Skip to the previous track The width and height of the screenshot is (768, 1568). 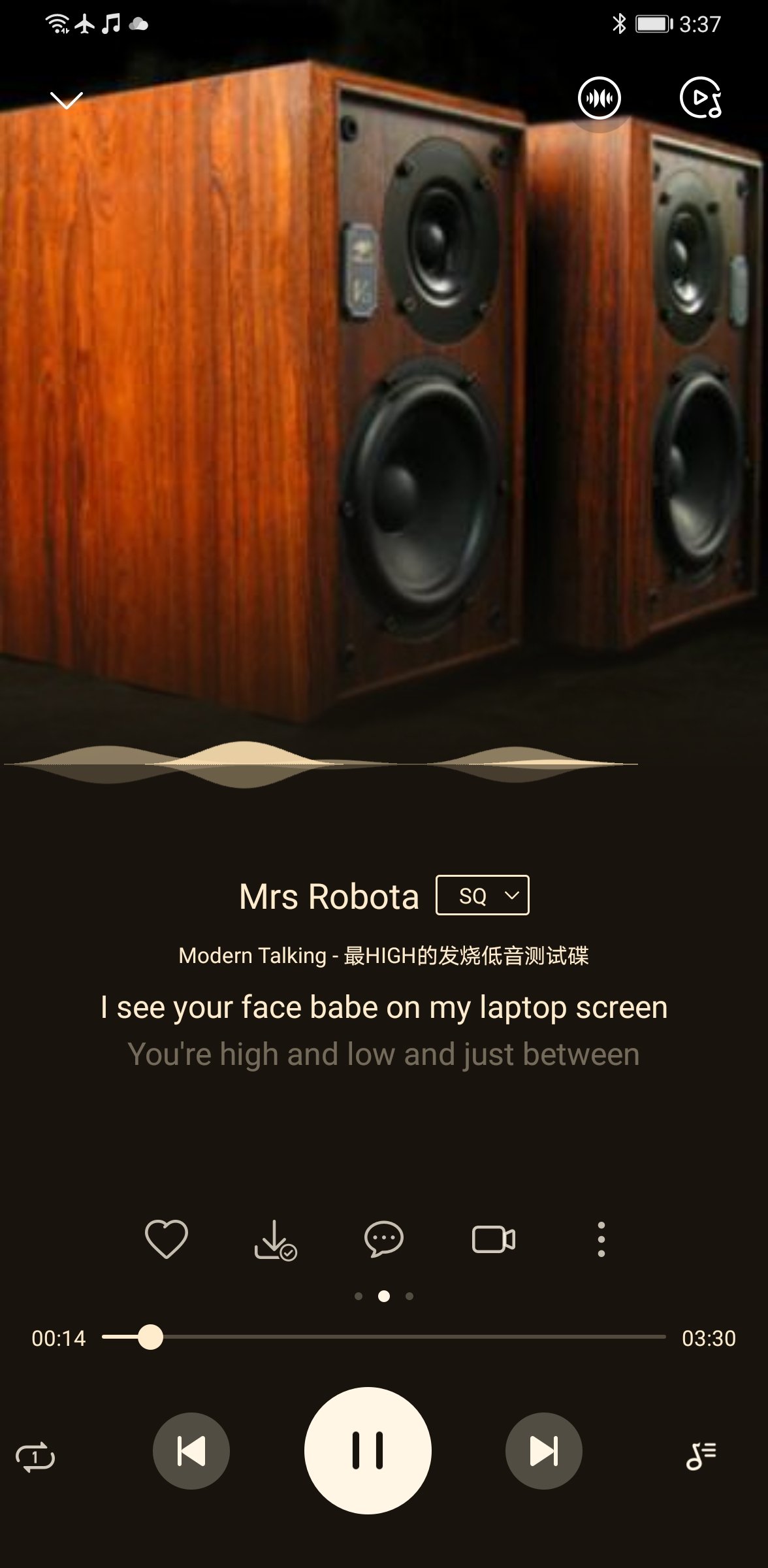[191, 1451]
